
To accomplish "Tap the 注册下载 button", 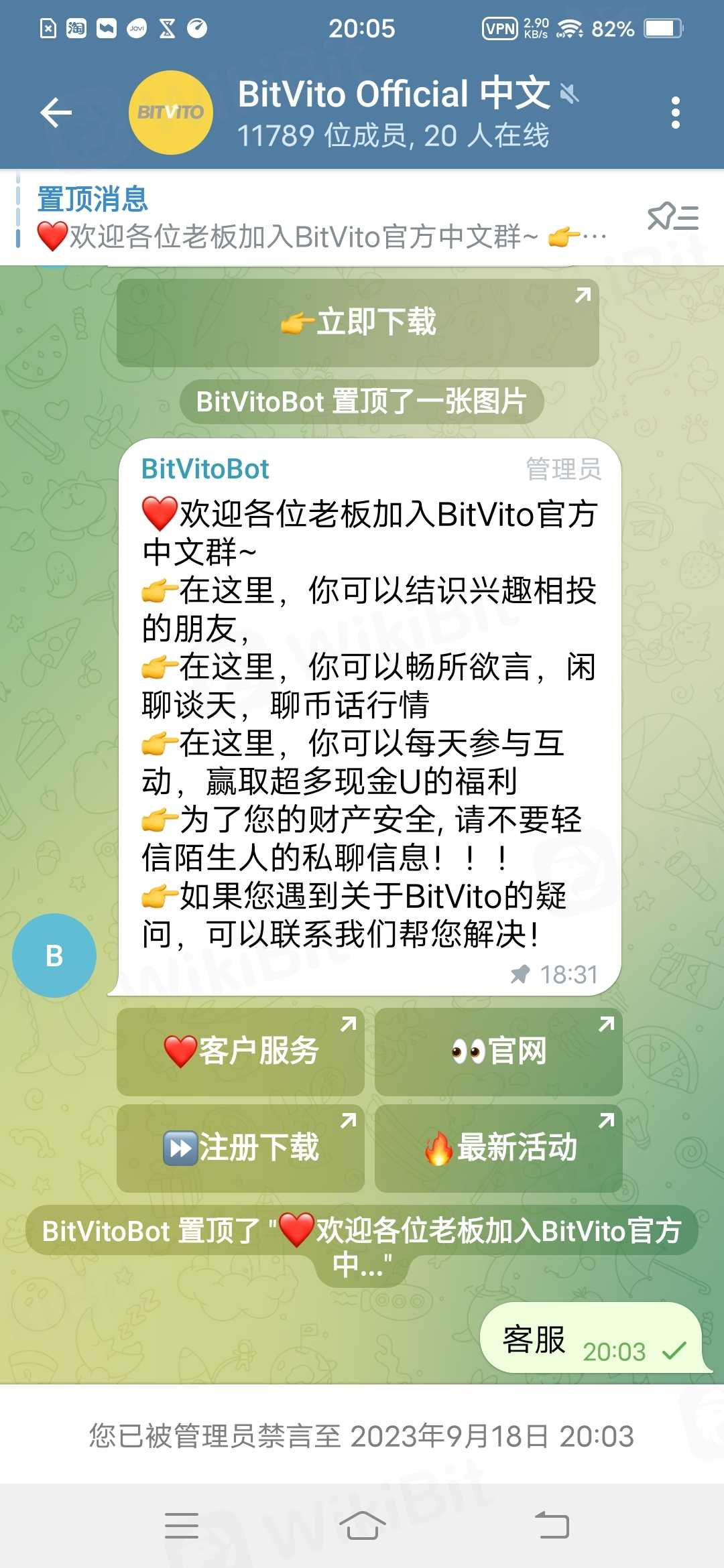I will click(241, 1147).
